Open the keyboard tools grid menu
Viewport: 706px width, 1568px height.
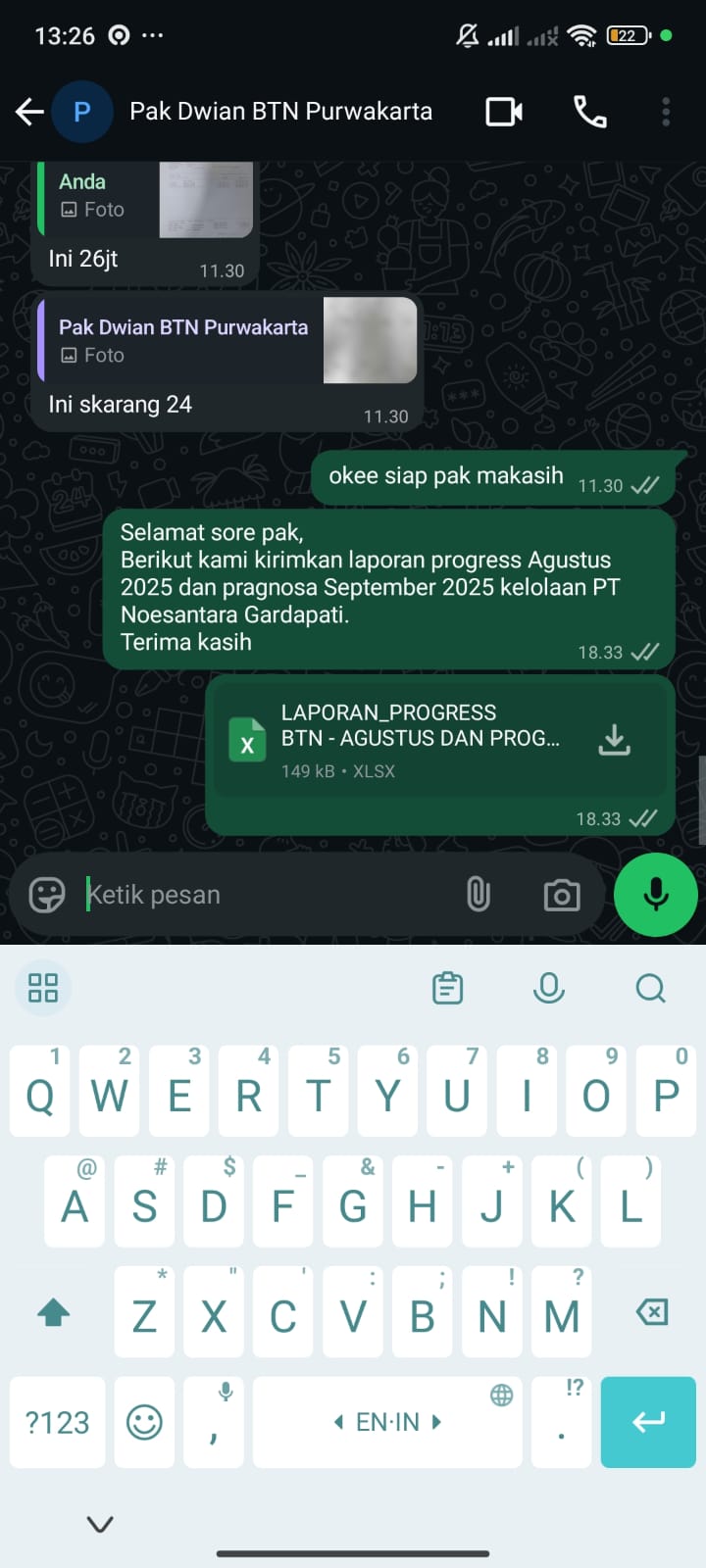pyautogui.click(x=43, y=988)
